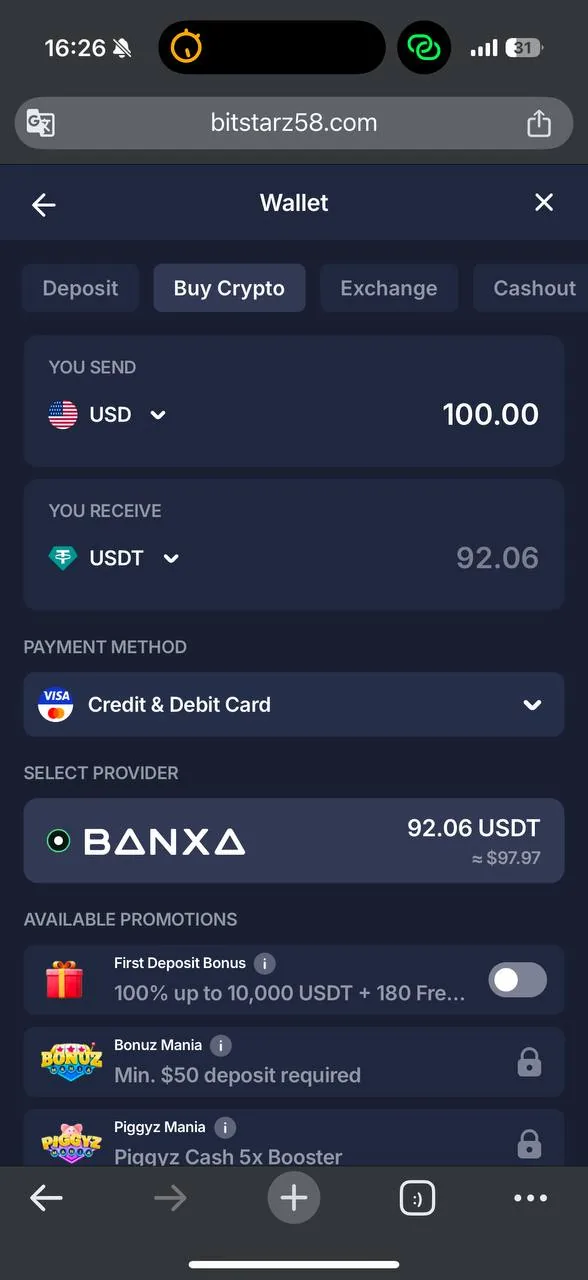Expand the Credit & Debit Card payment method

(294, 705)
